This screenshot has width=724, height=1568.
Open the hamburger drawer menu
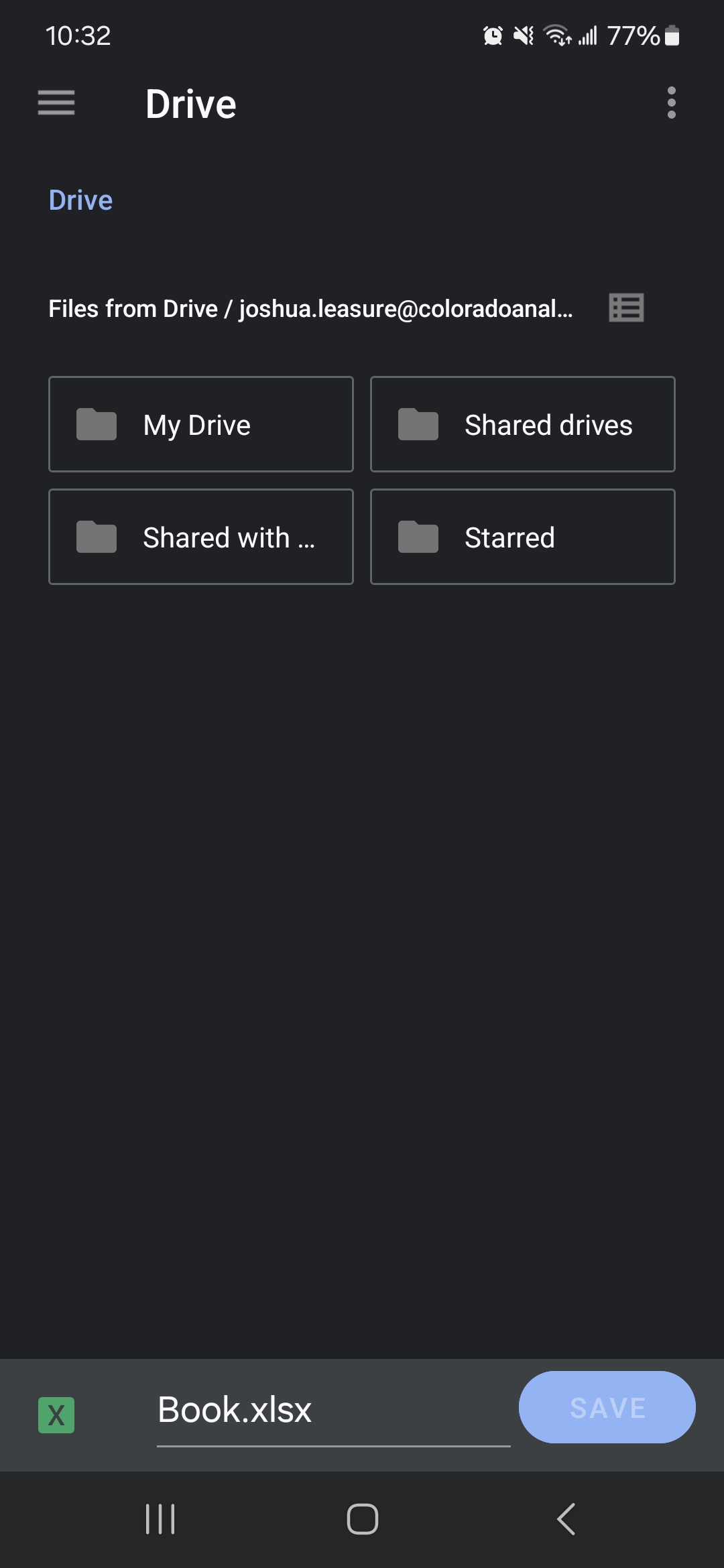[56, 103]
